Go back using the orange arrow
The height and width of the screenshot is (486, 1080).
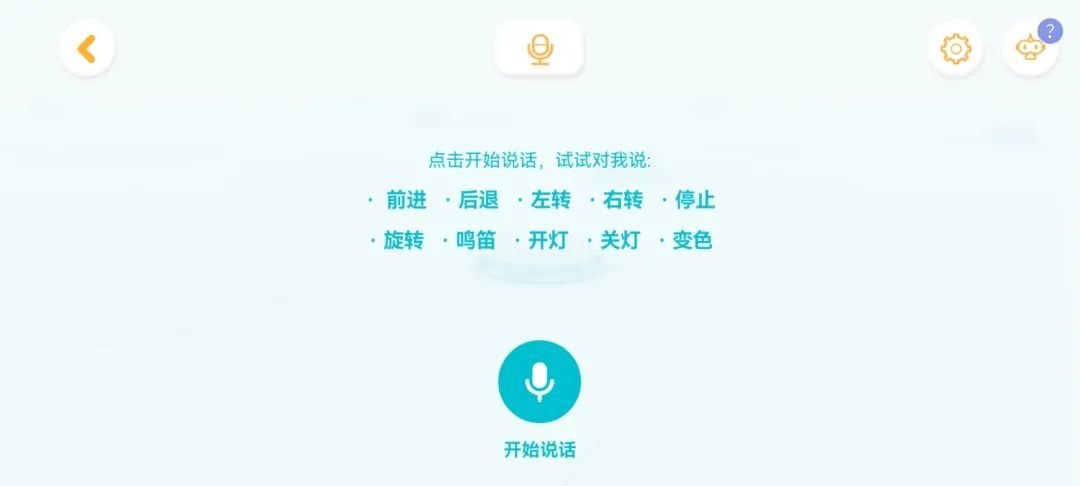click(x=86, y=48)
